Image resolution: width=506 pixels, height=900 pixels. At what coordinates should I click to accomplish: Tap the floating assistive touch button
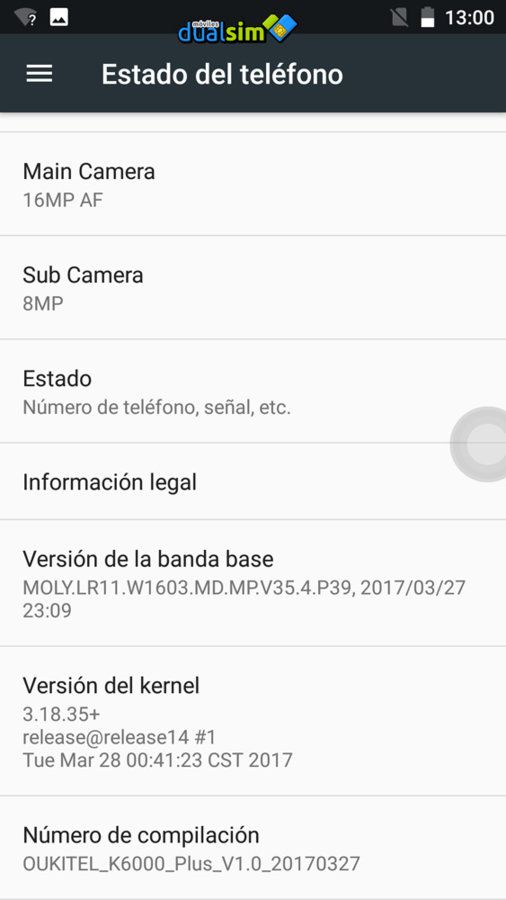pos(481,444)
